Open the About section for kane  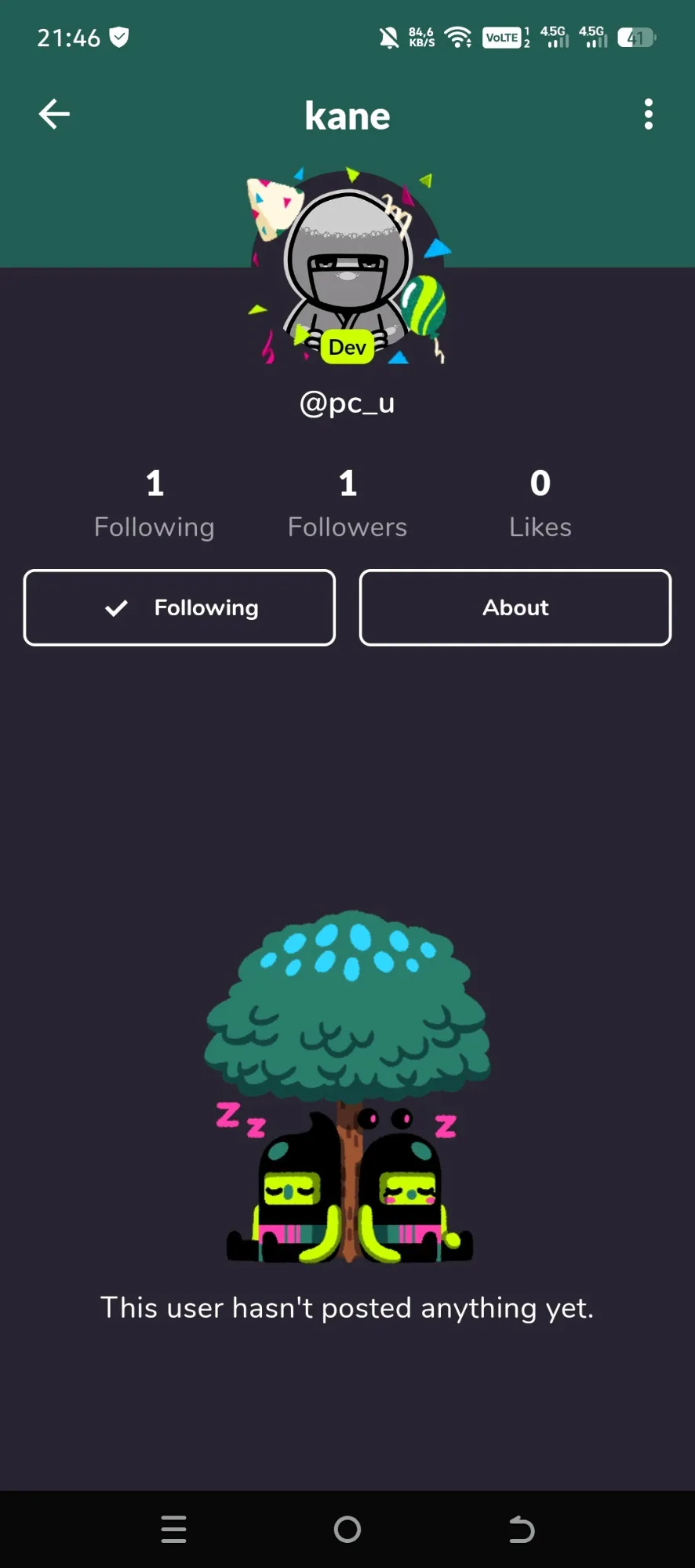click(x=515, y=607)
